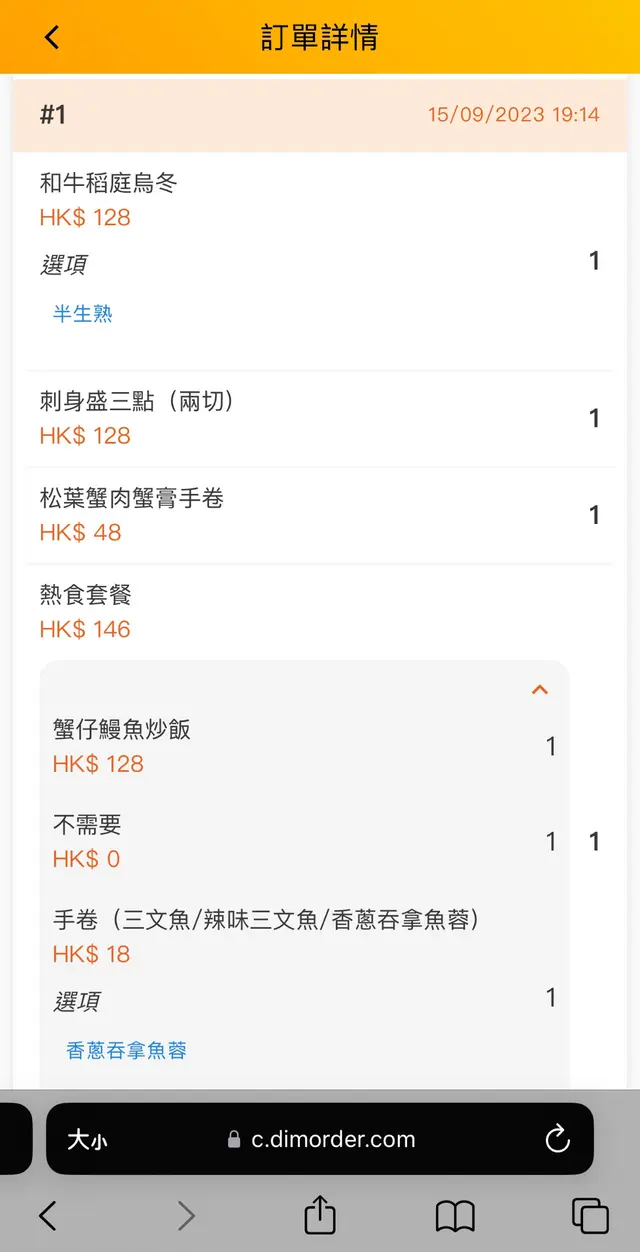The image size is (640, 1252).
Task: Open the Safari text size menu
Action: pyautogui.click(x=87, y=1139)
